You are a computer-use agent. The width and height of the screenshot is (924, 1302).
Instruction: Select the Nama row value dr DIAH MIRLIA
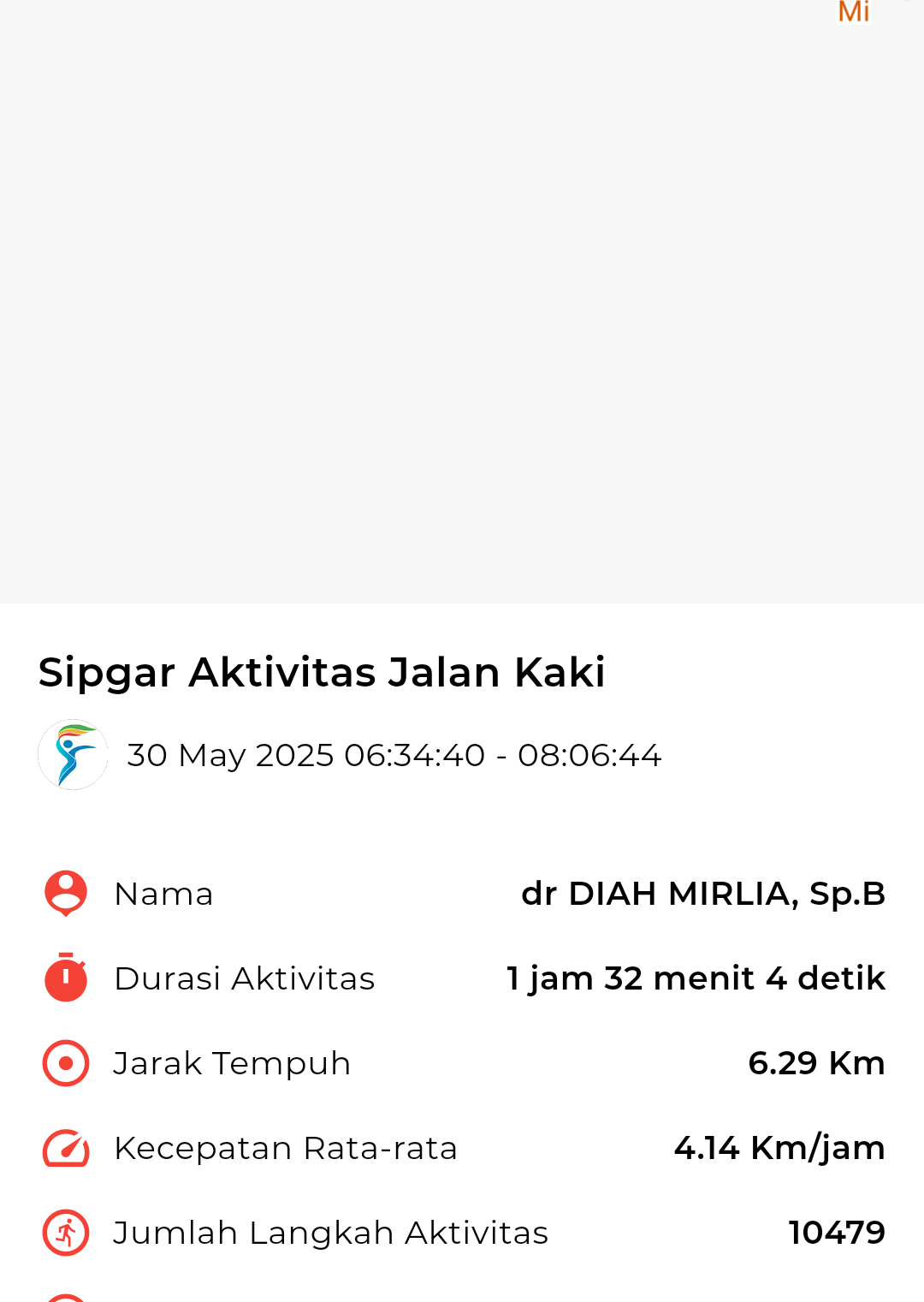click(703, 893)
